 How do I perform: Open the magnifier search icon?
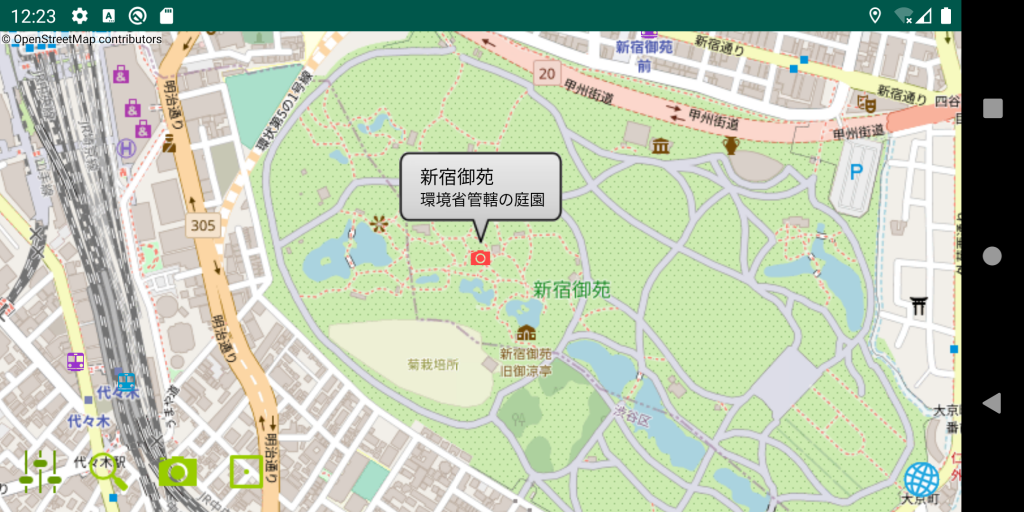109,471
